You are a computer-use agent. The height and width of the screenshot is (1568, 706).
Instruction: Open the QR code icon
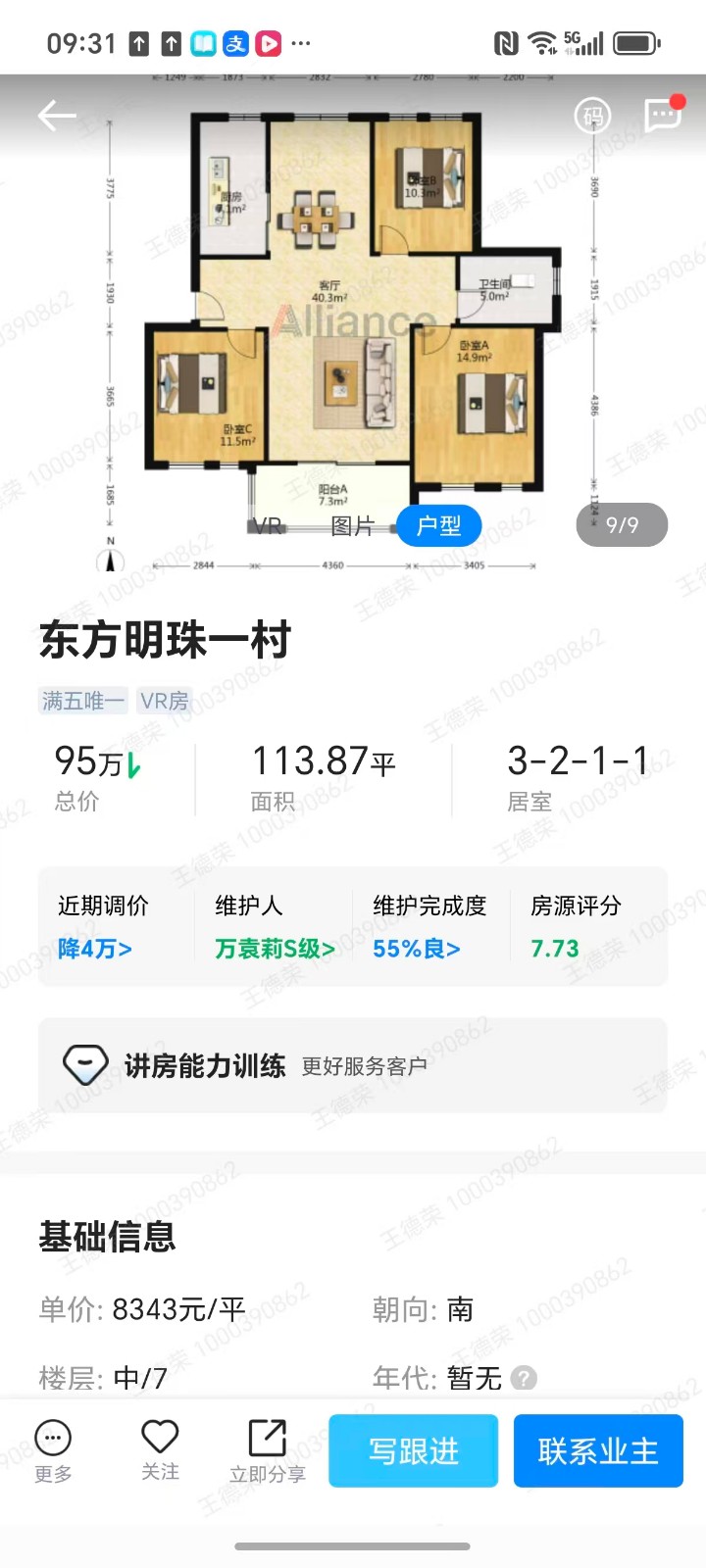coord(592,117)
